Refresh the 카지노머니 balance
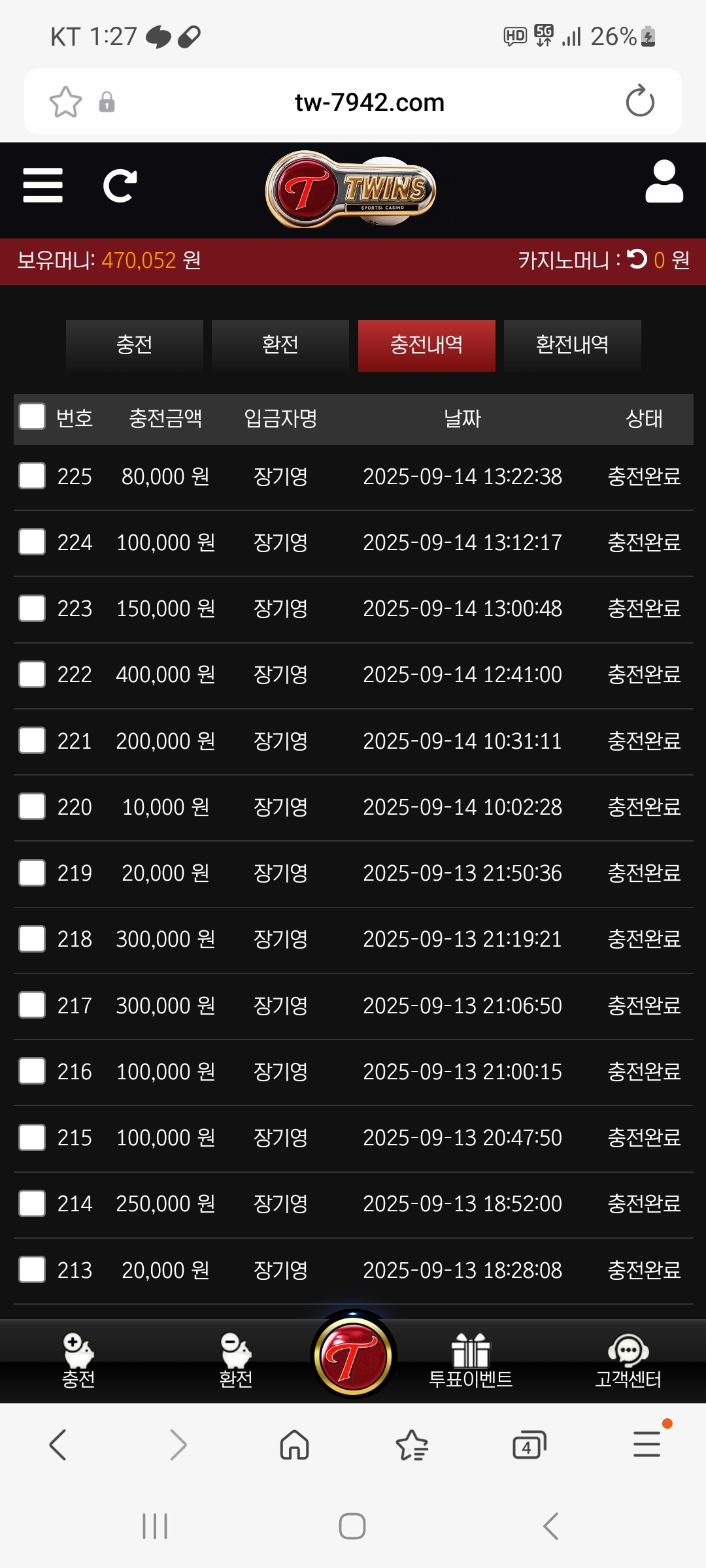This screenshot has height=1568, width=706. tap(637, 259)
